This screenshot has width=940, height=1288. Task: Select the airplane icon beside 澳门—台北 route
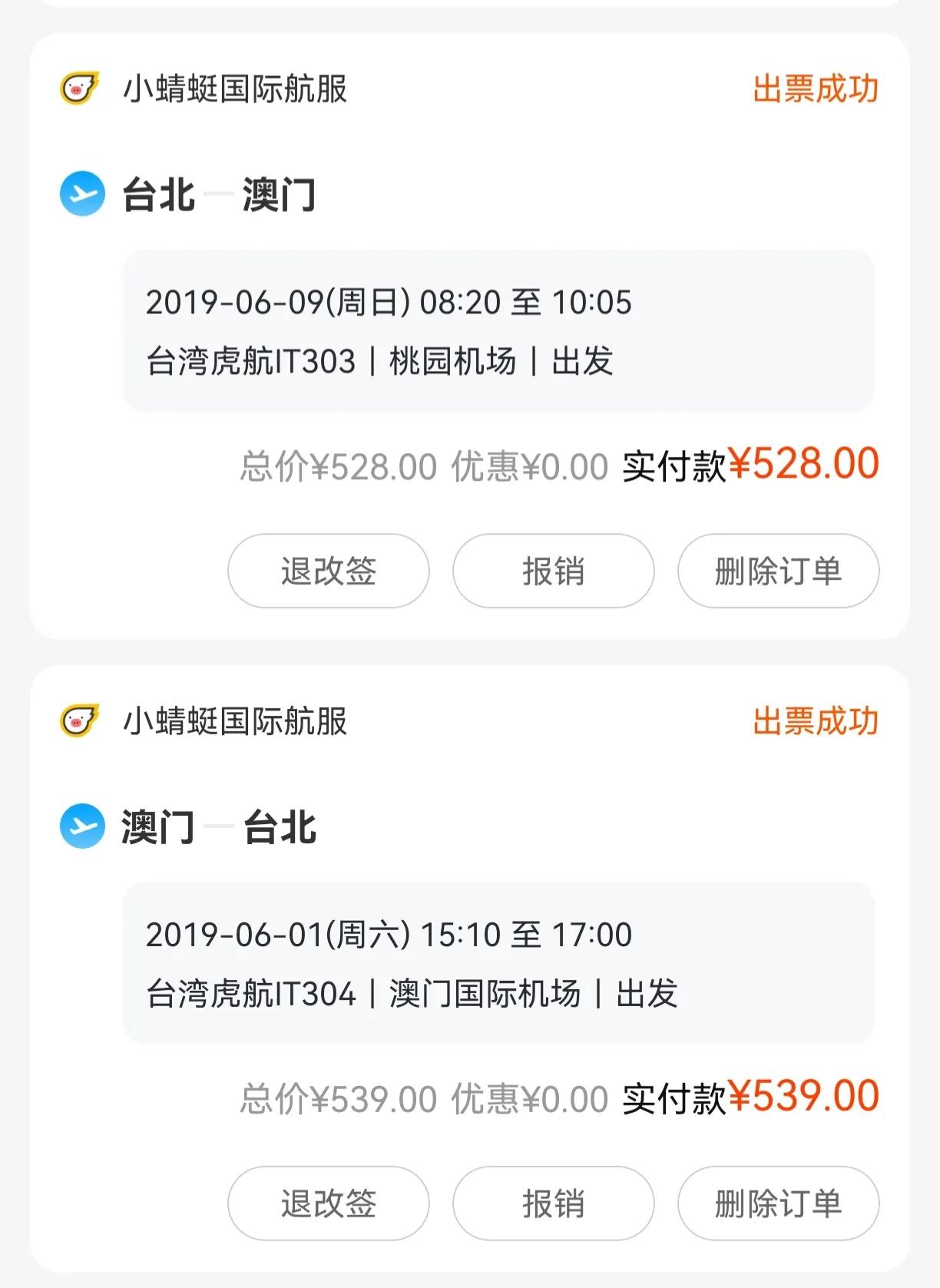pos(81,827)
